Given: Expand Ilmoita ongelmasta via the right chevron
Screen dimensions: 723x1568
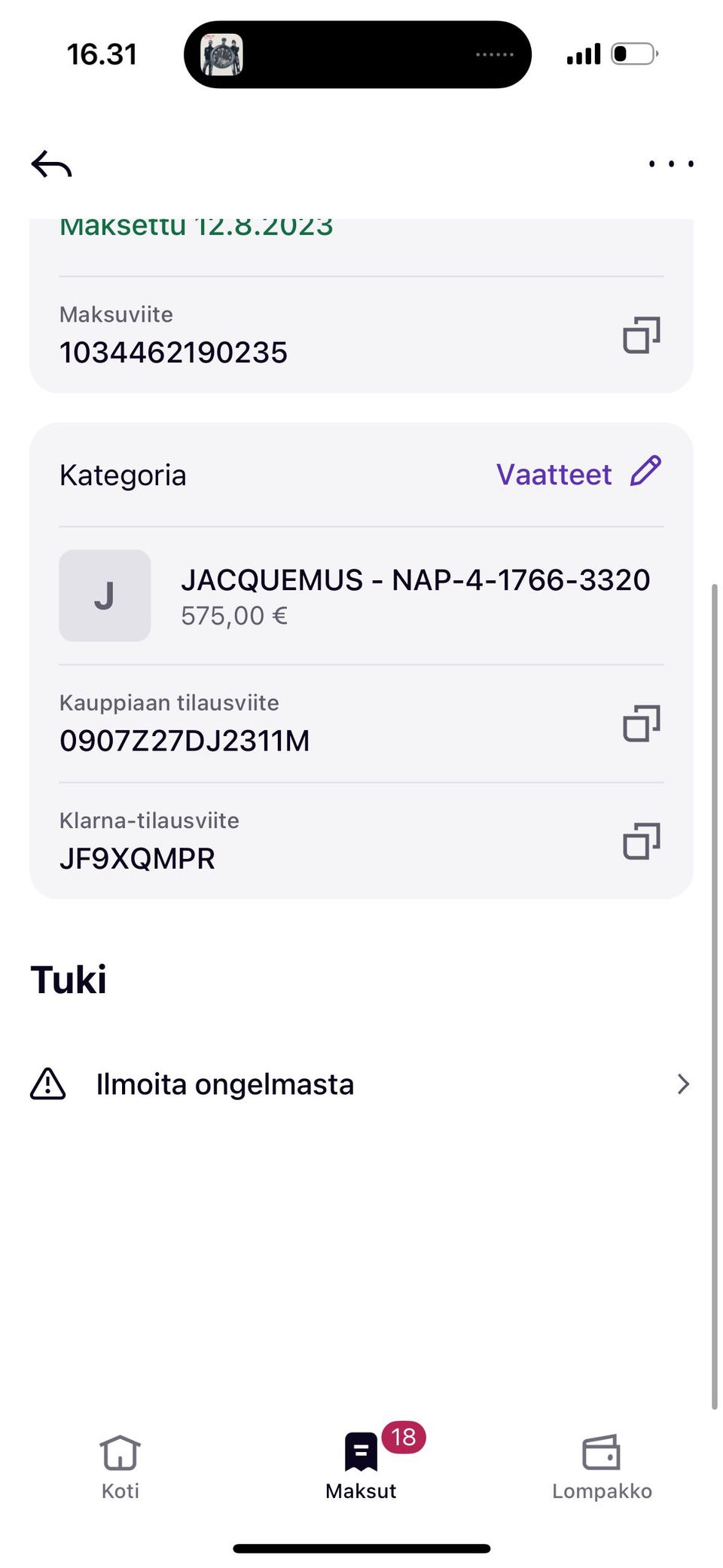Looking at the screenshot, I should [x=683, y=1084].
